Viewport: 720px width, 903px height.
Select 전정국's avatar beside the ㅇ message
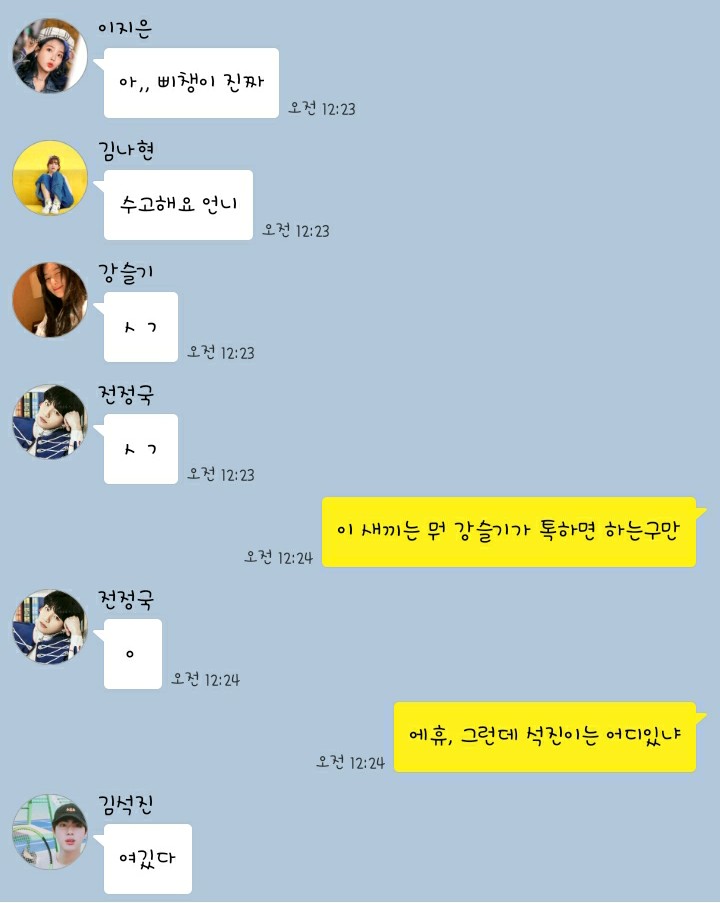click(x=50, y=627)
